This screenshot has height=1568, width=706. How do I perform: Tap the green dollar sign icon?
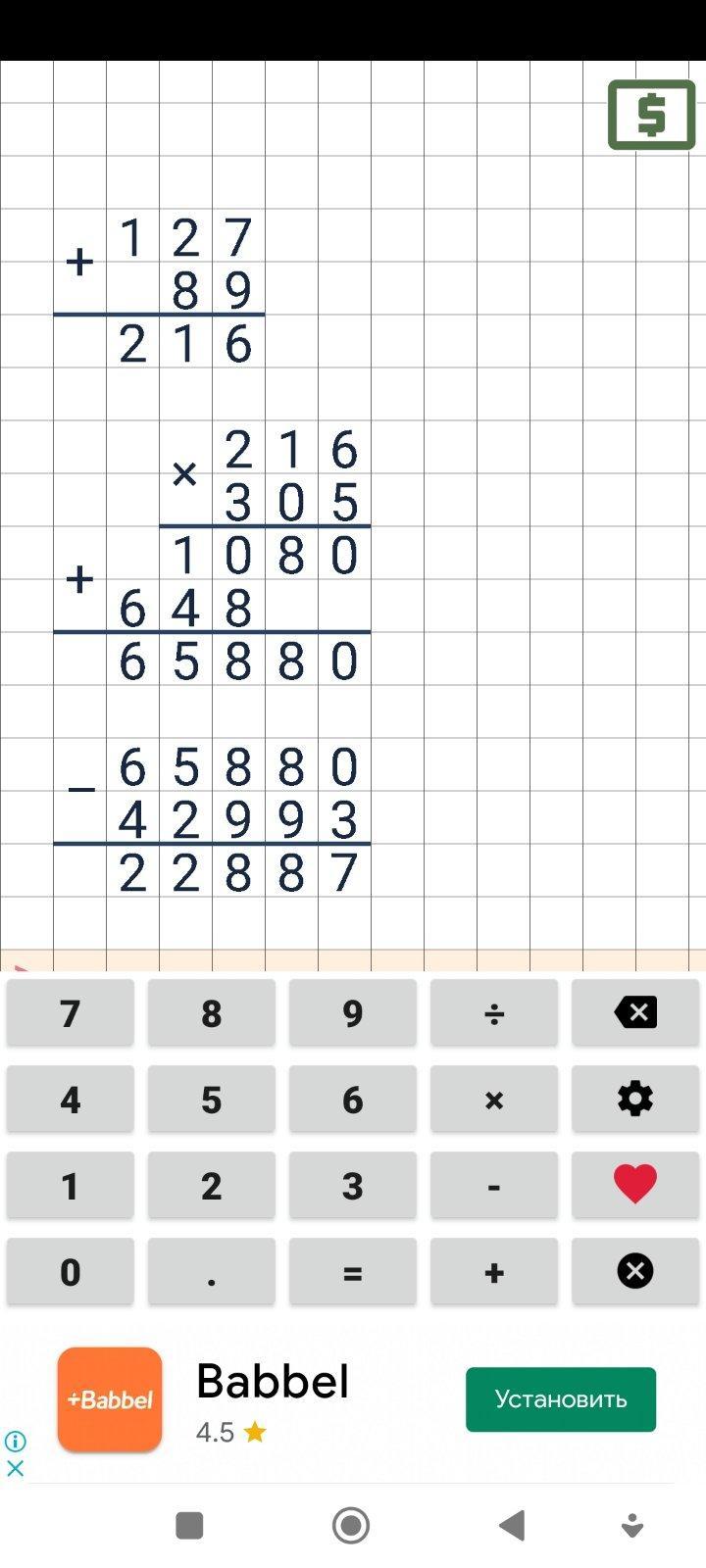tap(651, 115)
